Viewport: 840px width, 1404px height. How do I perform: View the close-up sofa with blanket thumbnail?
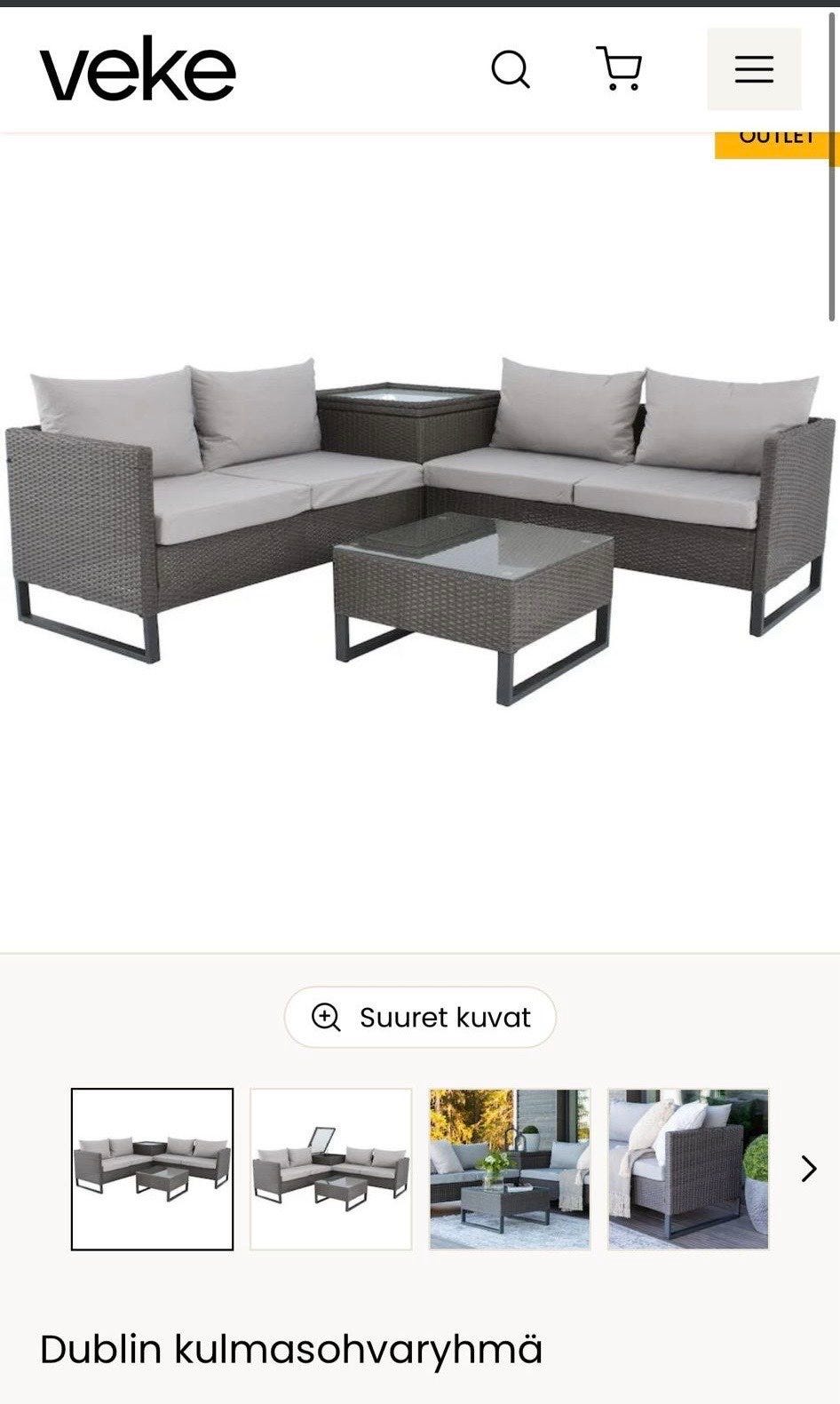[688, 1169]
